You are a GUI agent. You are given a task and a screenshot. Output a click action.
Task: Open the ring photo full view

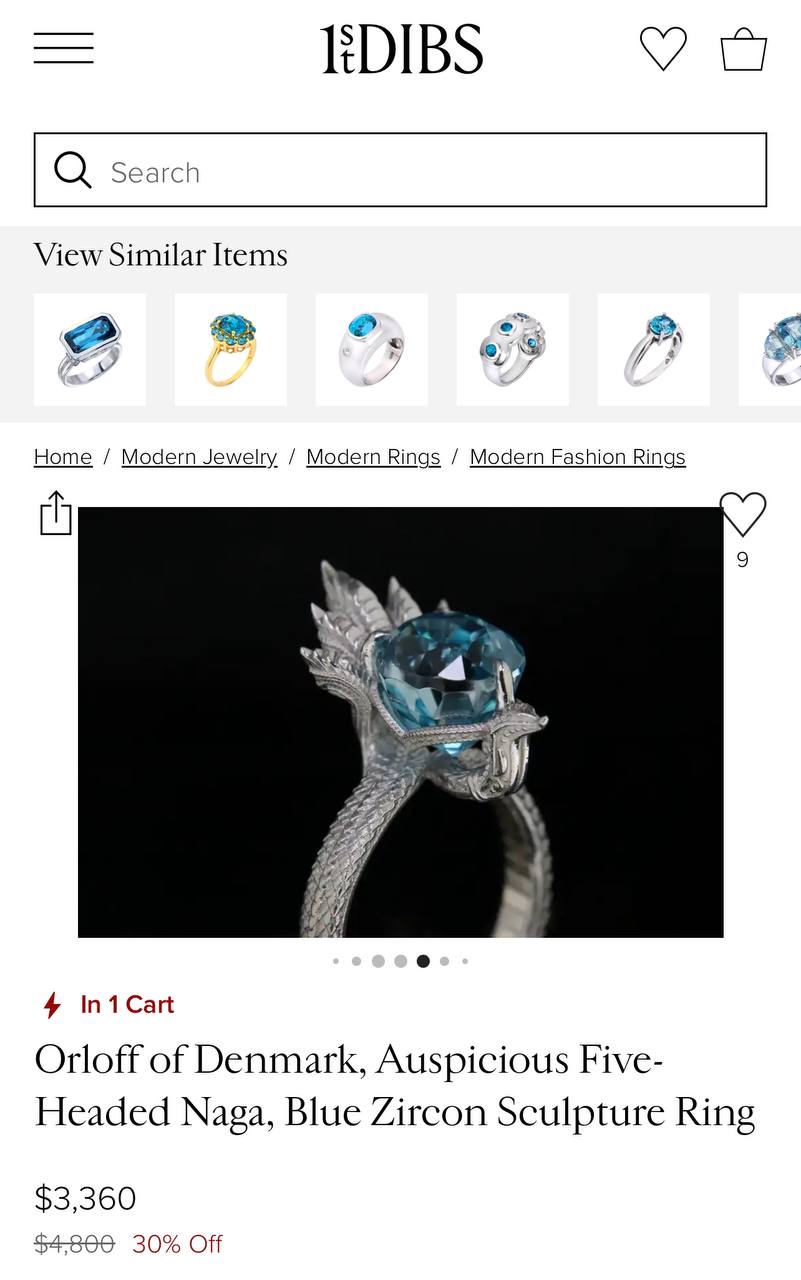[x=400, y=722]
